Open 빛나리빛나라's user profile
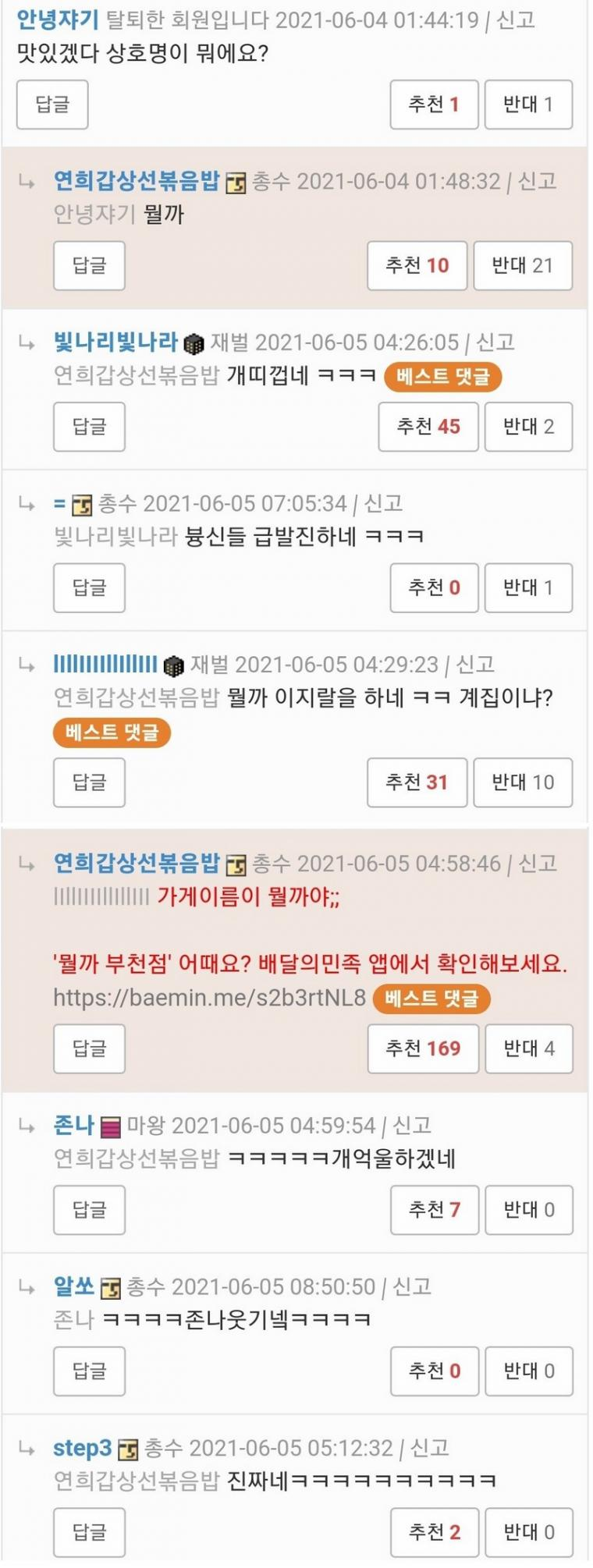The width and height of the screenshot is (593, 1568). point(115,342)
